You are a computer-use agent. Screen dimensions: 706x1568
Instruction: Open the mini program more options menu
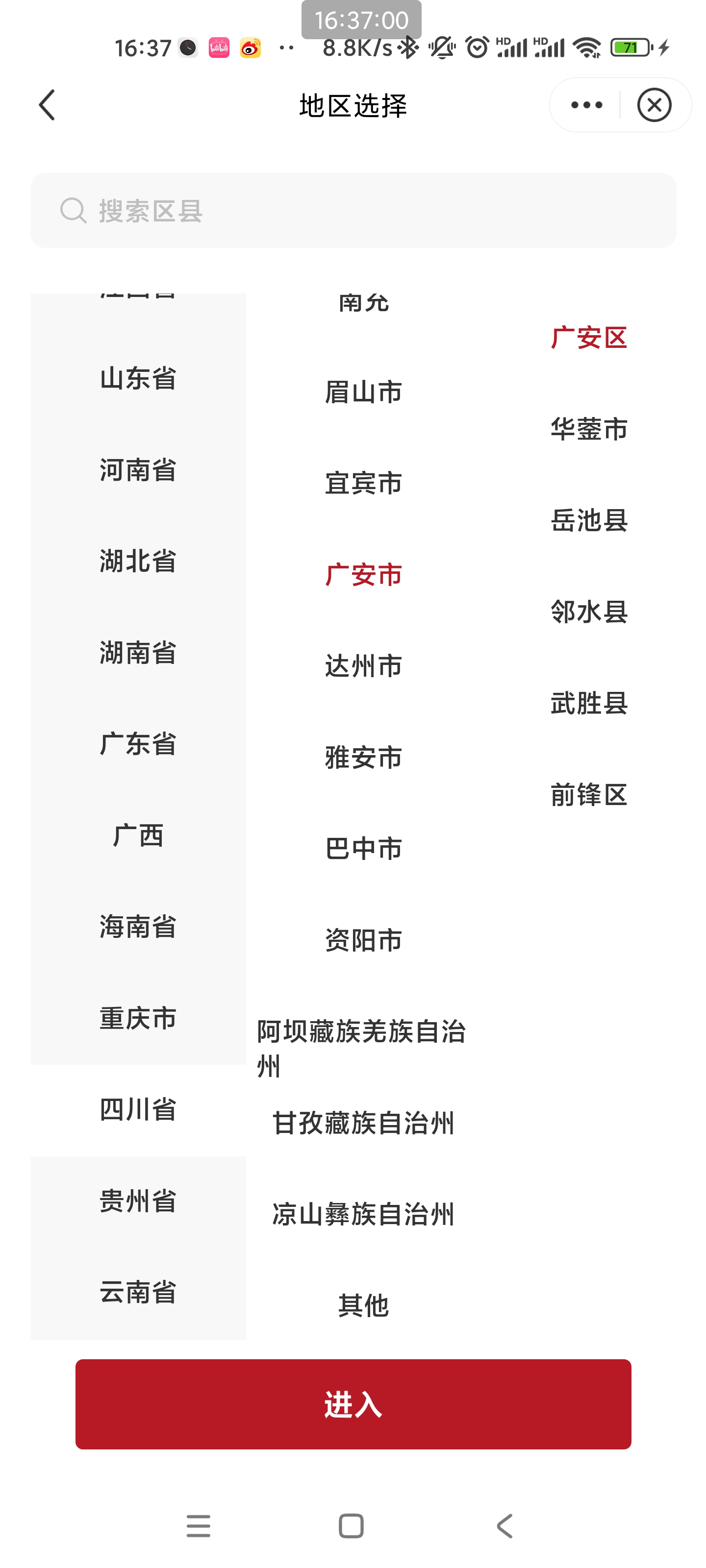click(x=585, y=105)
